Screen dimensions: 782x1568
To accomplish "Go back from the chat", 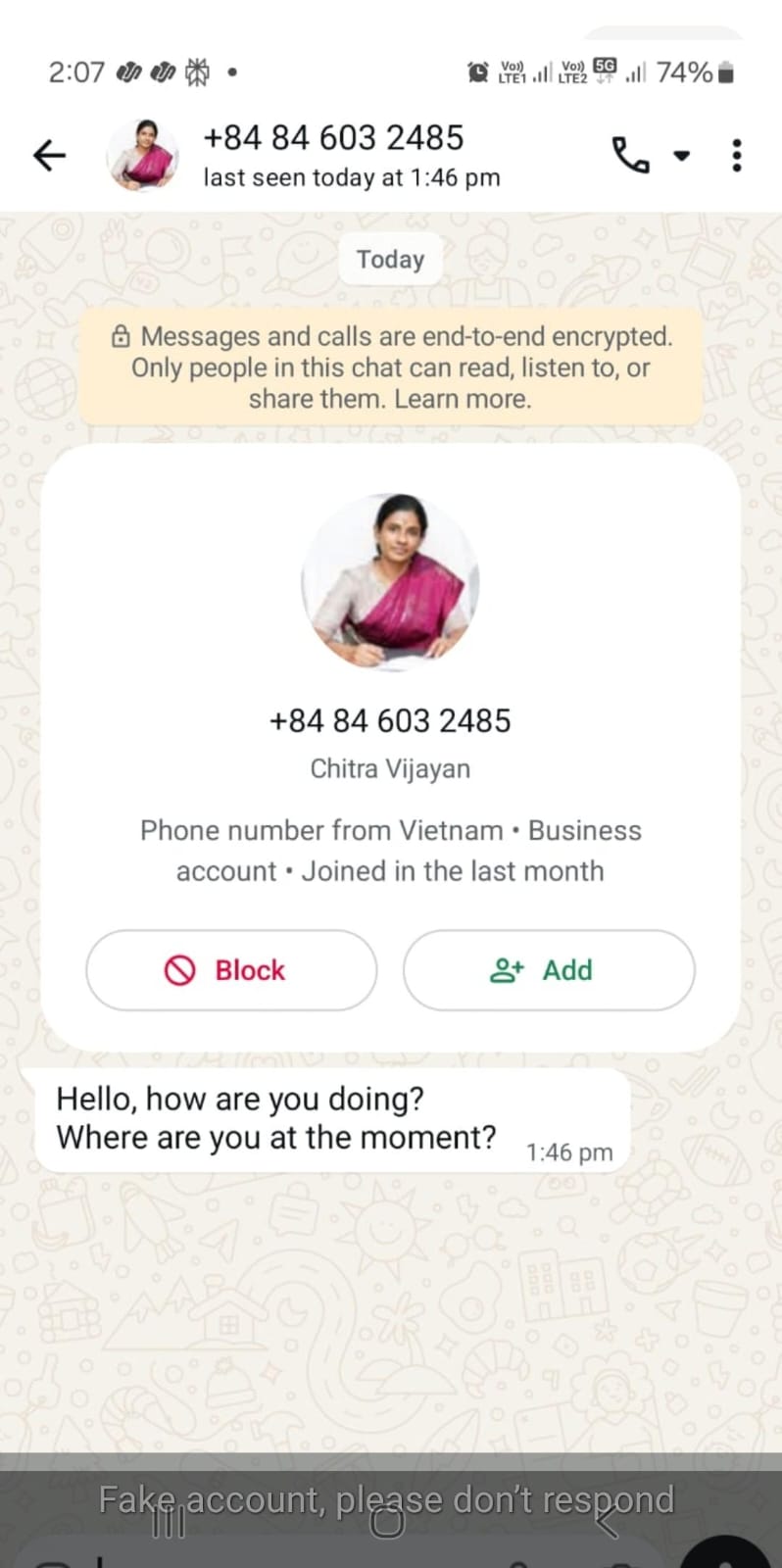I will point(49,155).
